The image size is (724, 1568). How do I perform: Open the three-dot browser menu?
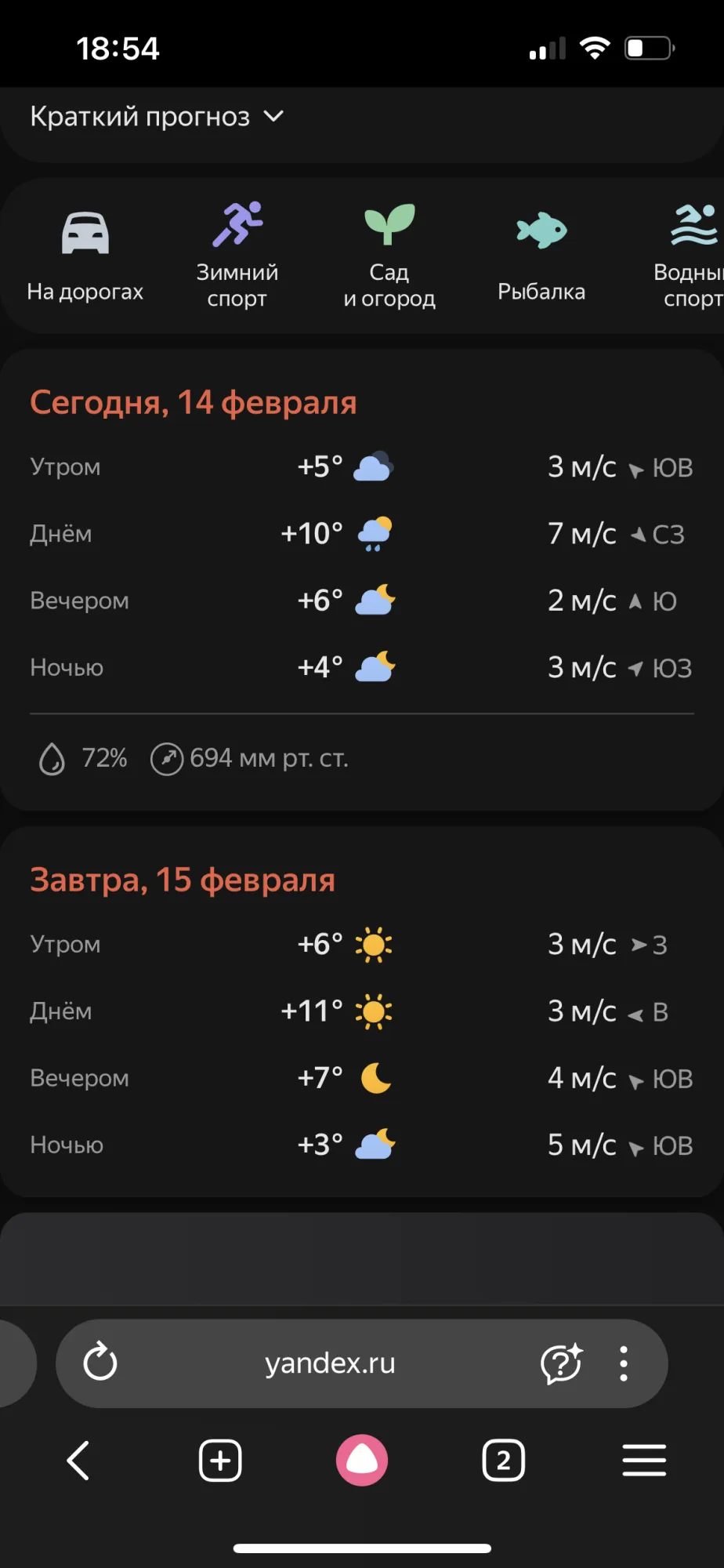(x=624, y=1363)
